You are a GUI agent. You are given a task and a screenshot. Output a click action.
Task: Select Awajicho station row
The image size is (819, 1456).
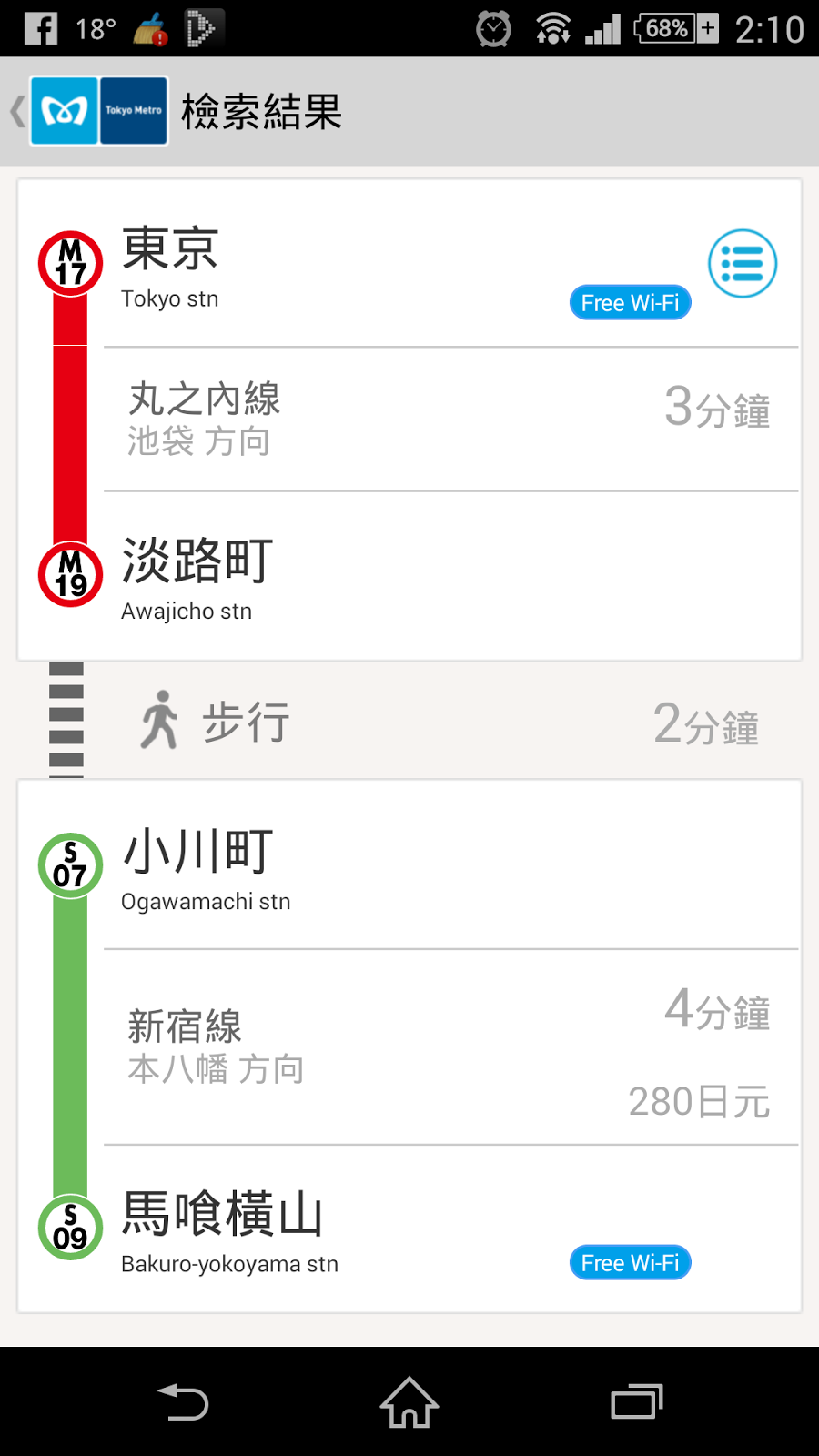pos(409,576)
